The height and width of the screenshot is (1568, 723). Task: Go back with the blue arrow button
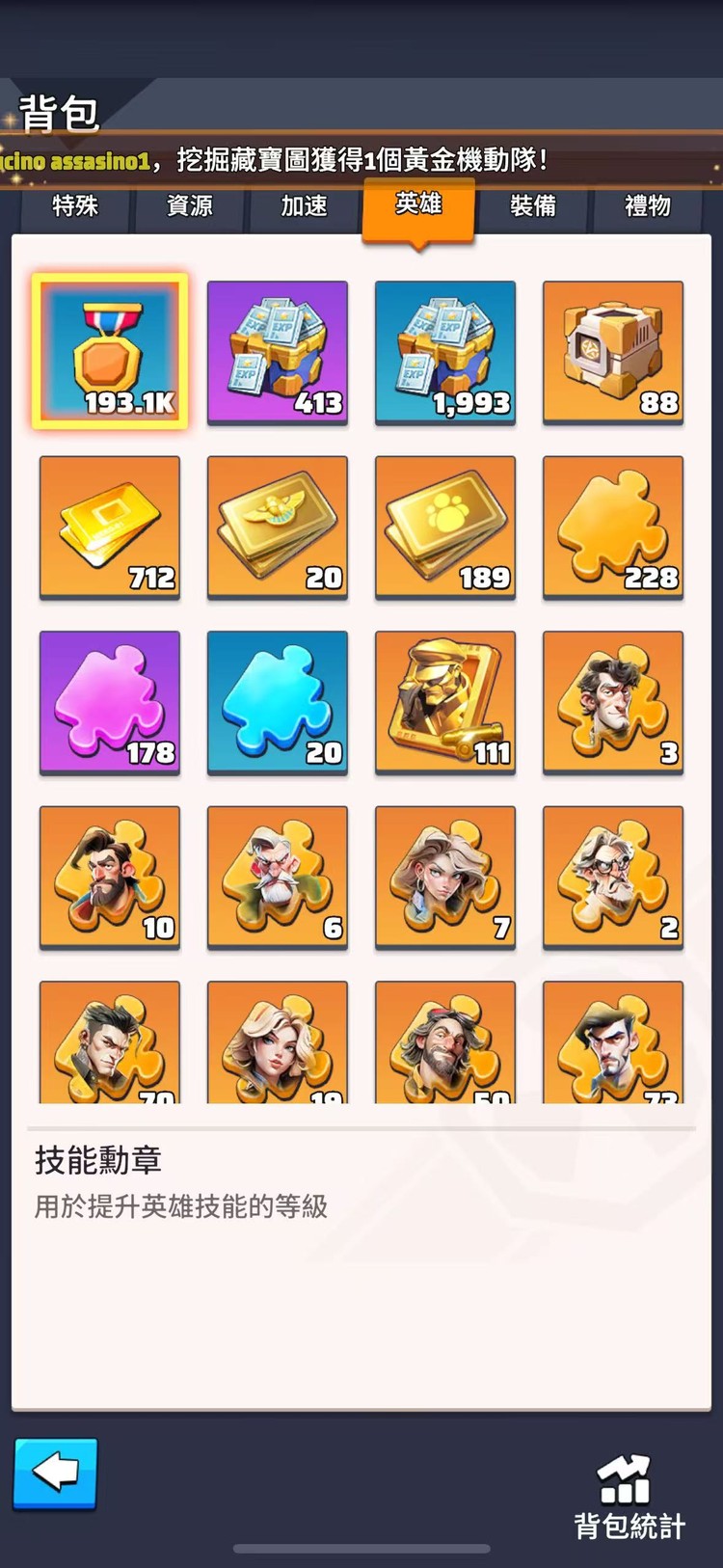click(55, 1473)
